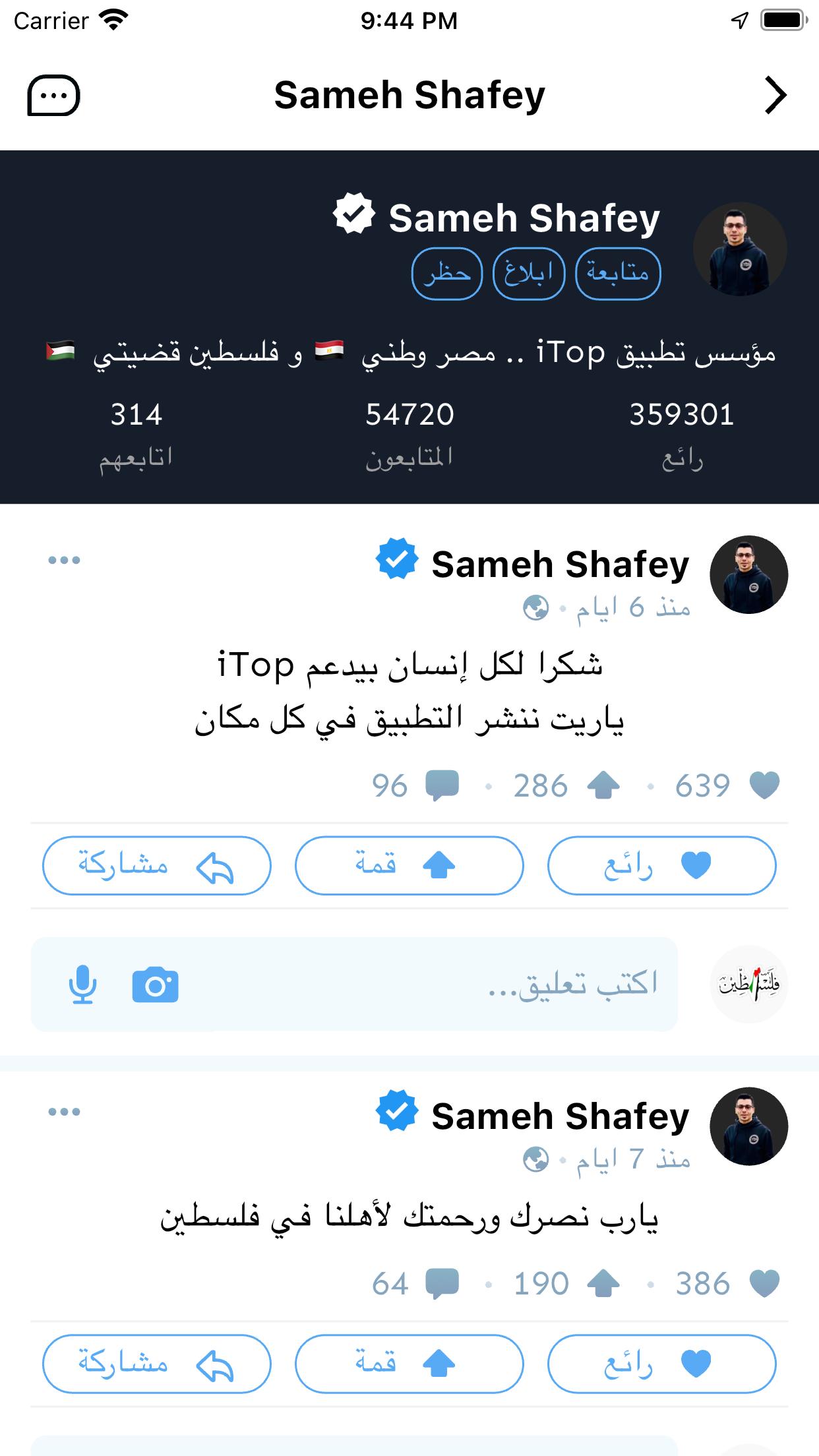Tap قمة on the iTop thank-you post
The height and width of the screenshot is (1456, 819).
[x=409, y=865]
